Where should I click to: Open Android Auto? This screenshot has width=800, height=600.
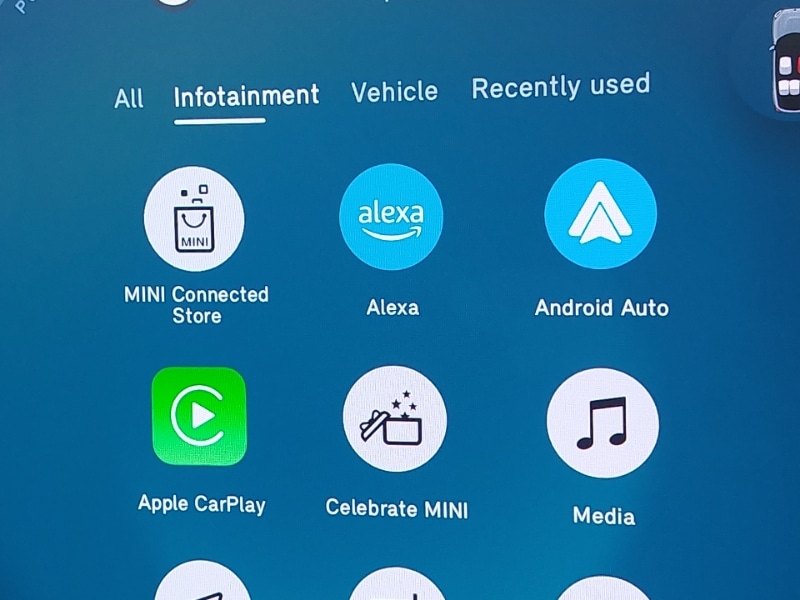coord(600,214)
